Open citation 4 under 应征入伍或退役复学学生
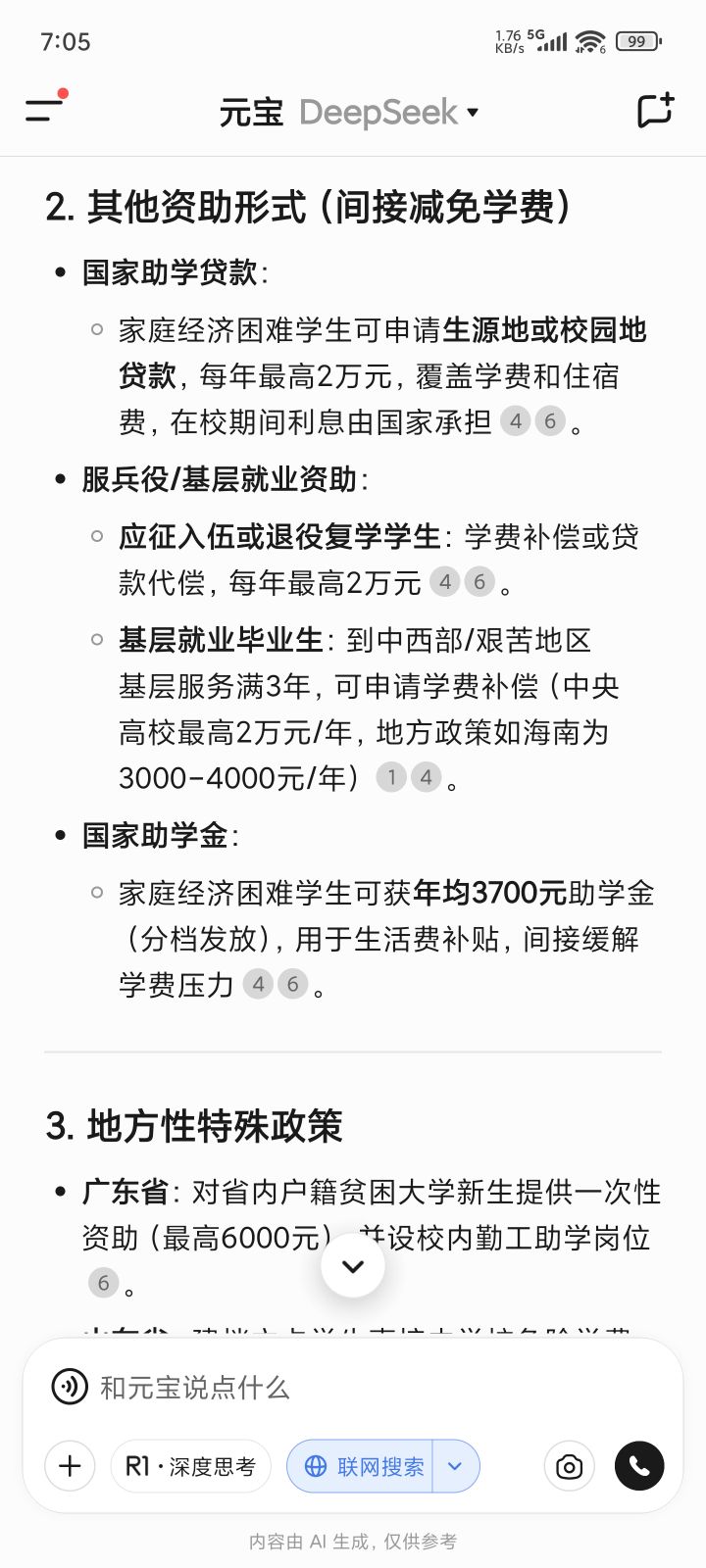The width and height of the screenshot is (706, 1568). click(x=445, y=582)
